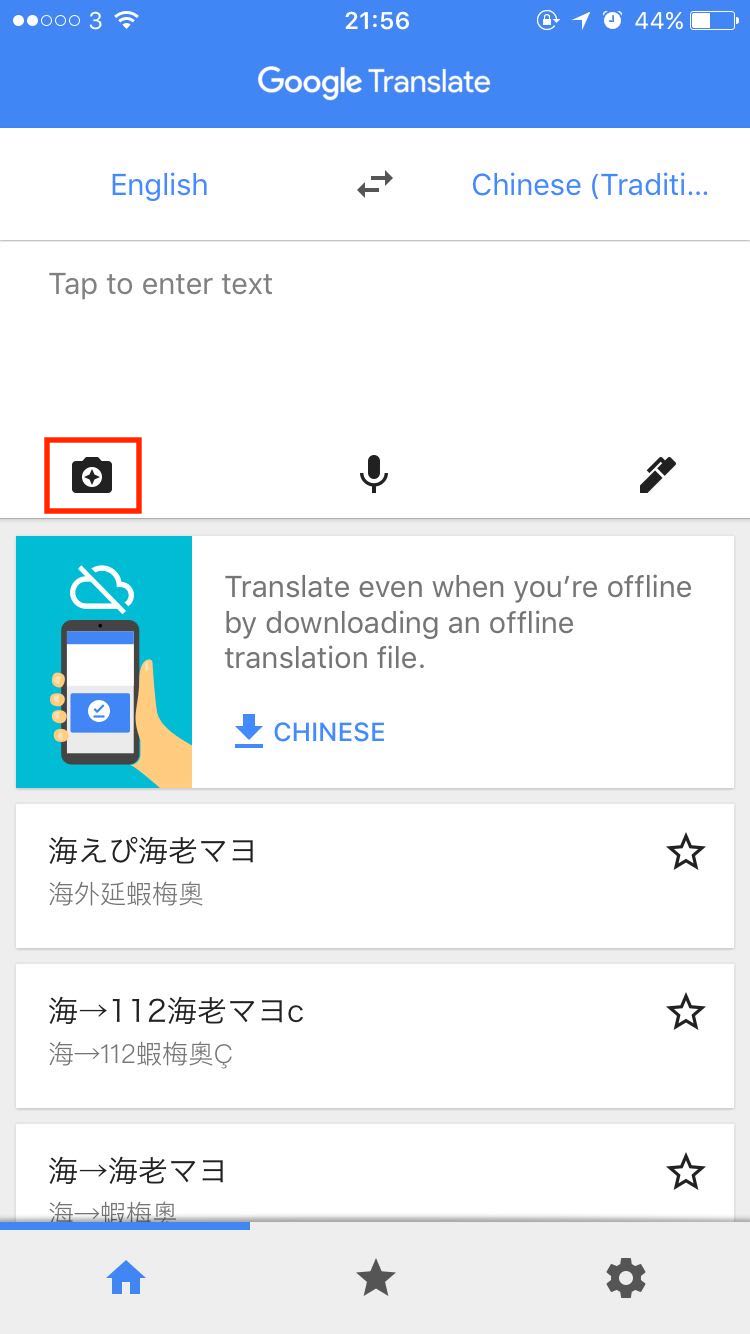Image resolution: width=750 pixels, height=1334 pixels.
Task: Star the 海→海老マヨ translation
Action: (x=686, y=1172)
